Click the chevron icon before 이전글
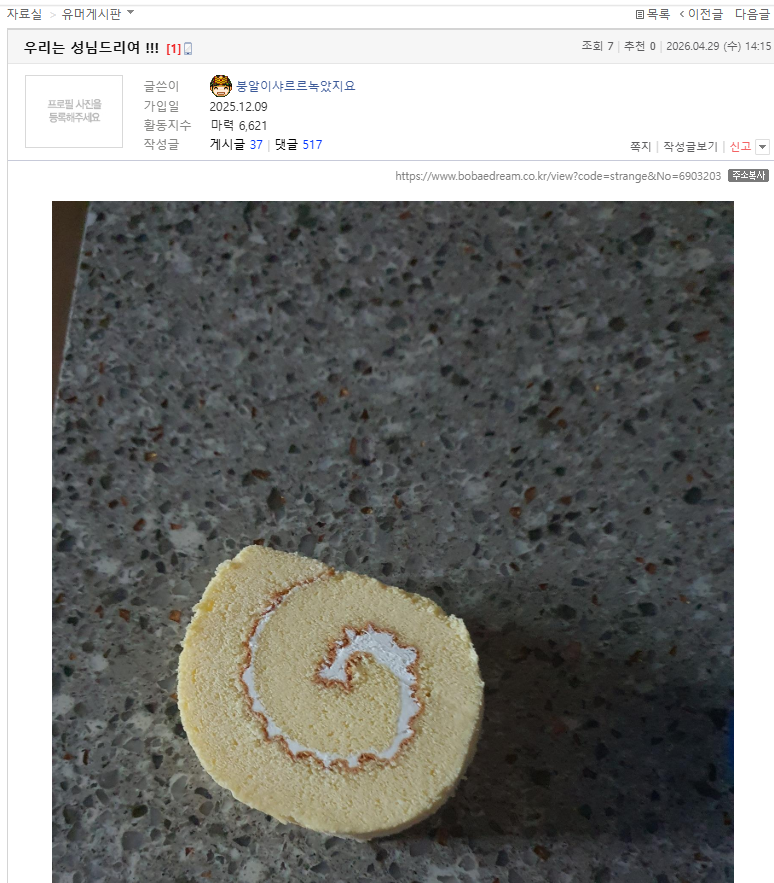774x883 pixels. [x=680, y=13]
